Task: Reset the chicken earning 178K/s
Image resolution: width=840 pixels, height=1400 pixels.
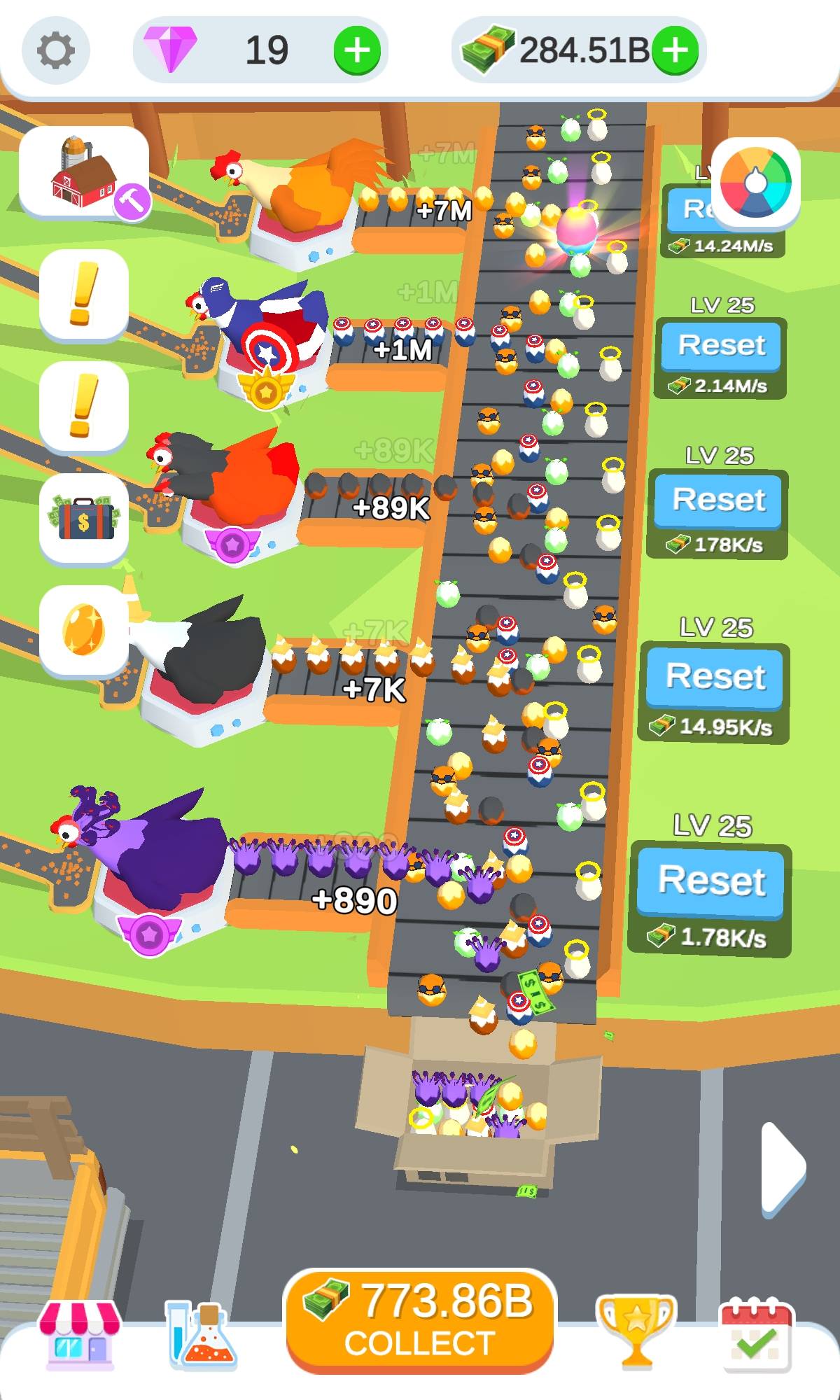Action: [719, 500]
